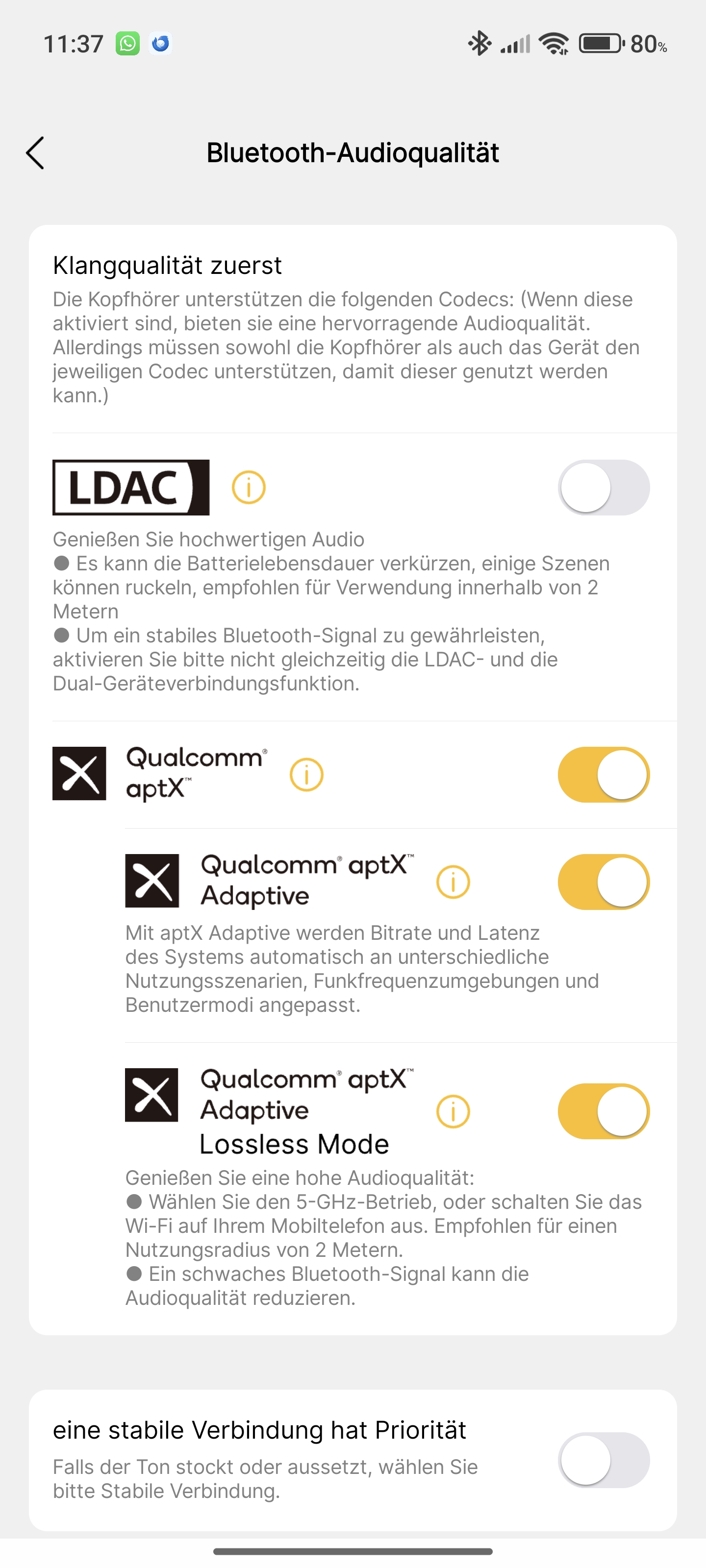This screenshot has height=1568, width=706.
Task: Enable stabile Verbindung hat Priorität
Action: pyautogui.click(x=603, y=1460)
